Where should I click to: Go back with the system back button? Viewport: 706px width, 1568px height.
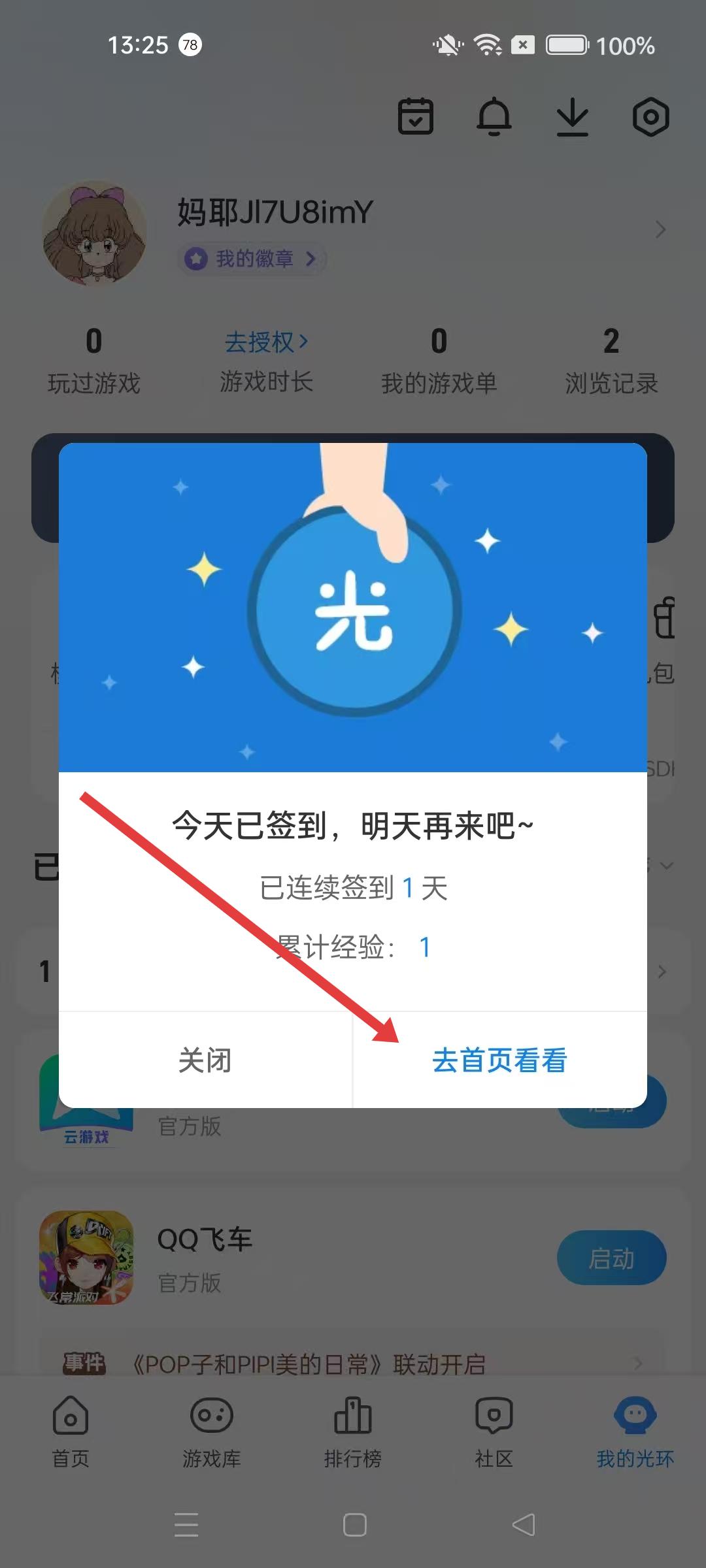click(x=523, y=1525)
